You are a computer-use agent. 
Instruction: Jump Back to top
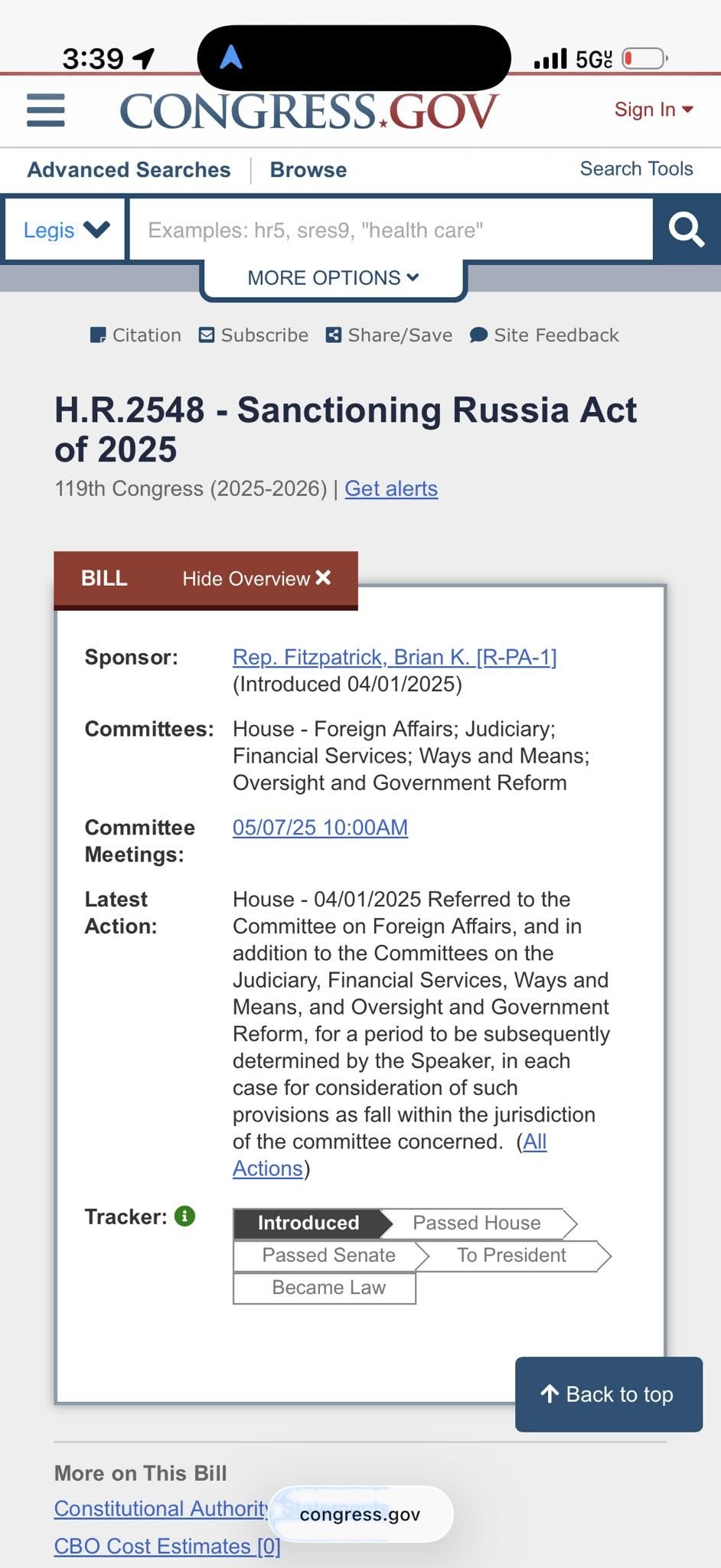(x=608, y=1394)
